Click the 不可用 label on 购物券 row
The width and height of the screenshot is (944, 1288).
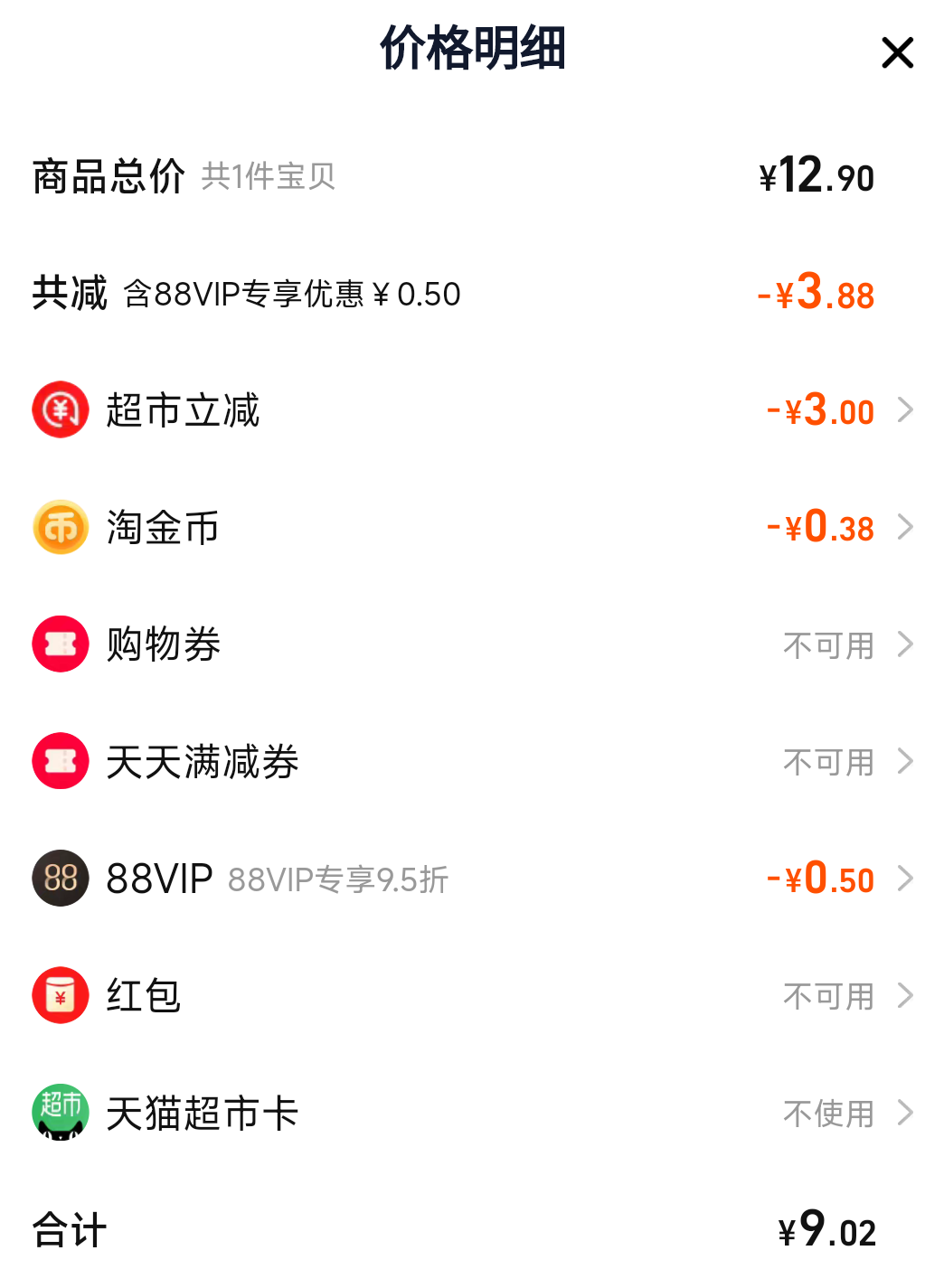[x=828, y=644]
